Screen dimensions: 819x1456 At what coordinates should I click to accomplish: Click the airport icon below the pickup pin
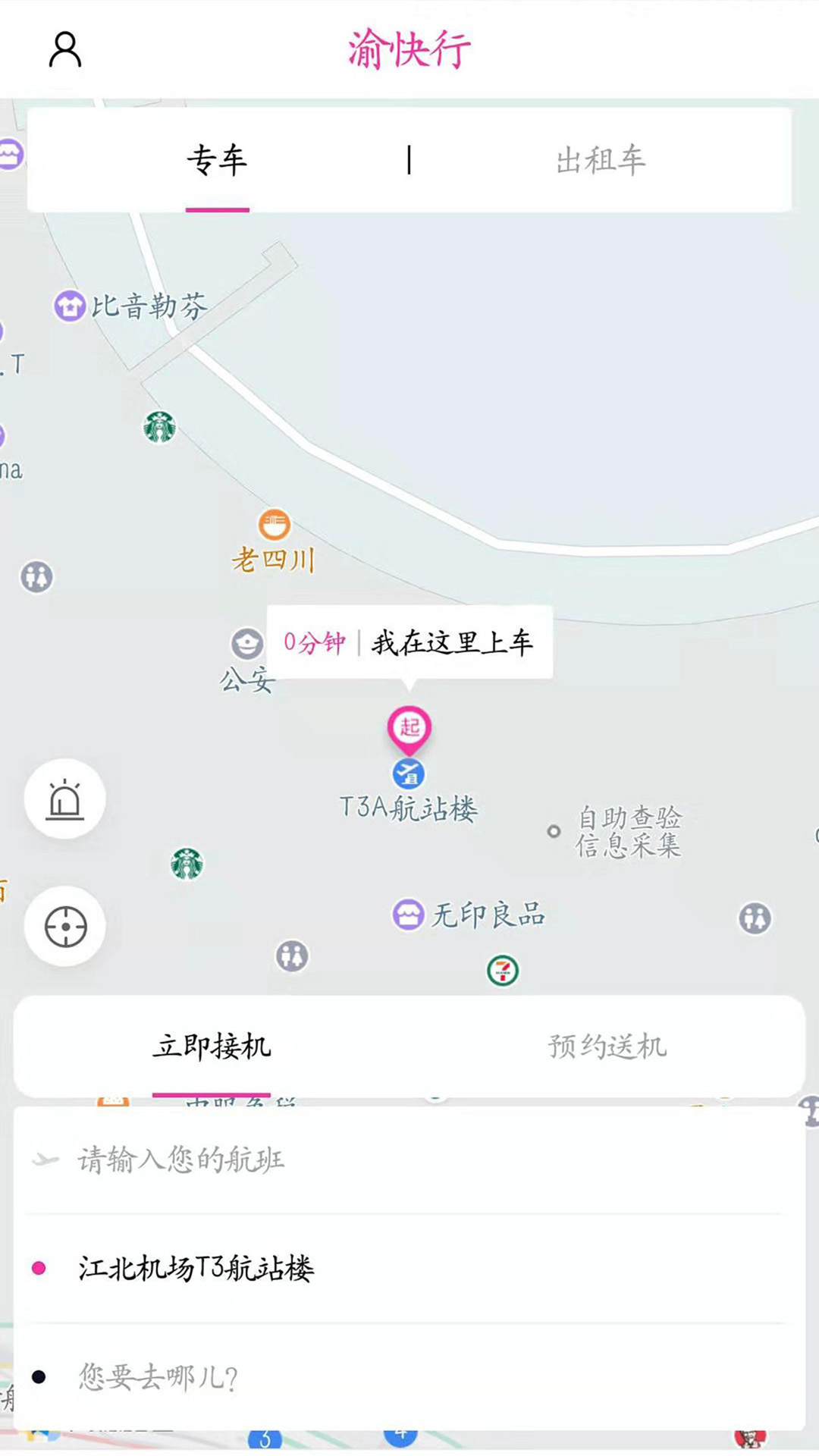coord(409,775)
